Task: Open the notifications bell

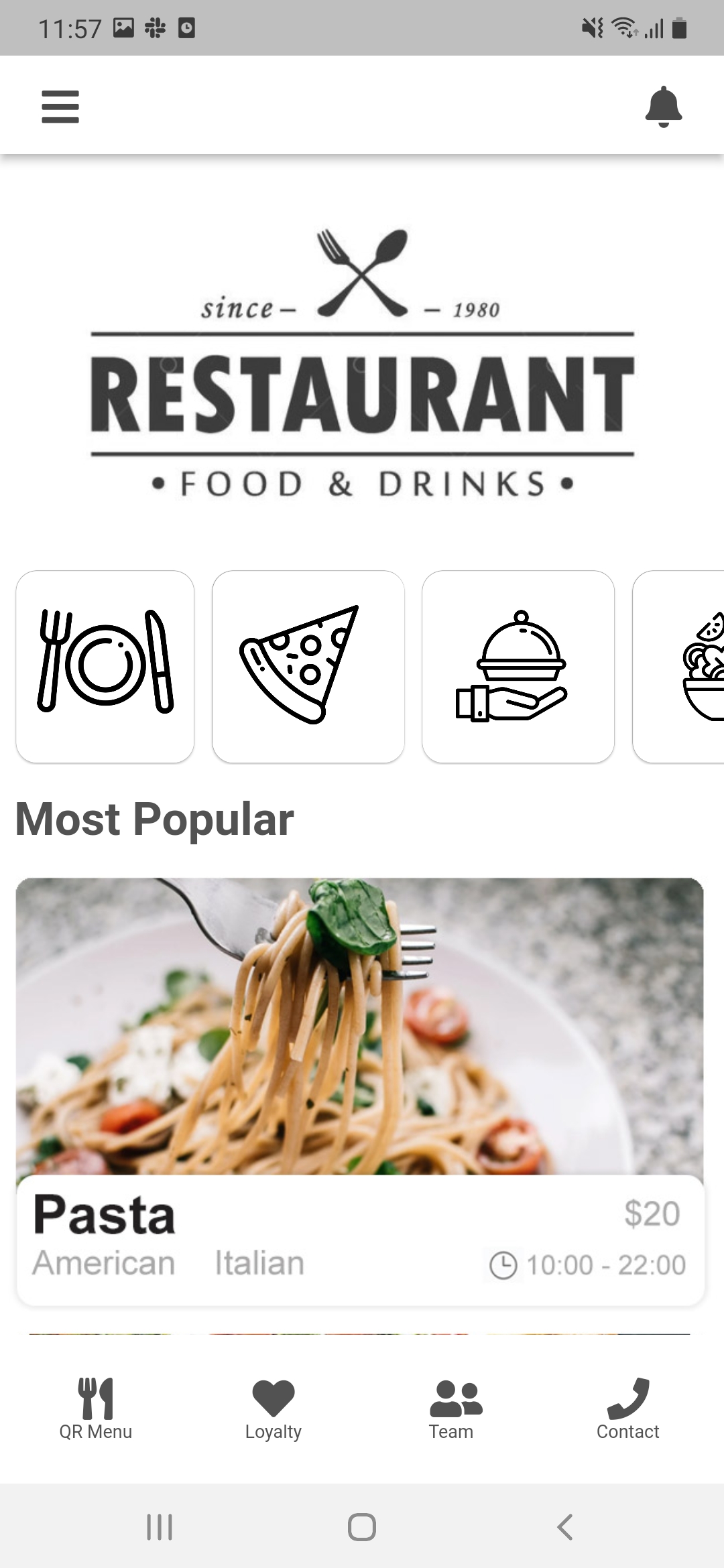Action: pos(663,107)
